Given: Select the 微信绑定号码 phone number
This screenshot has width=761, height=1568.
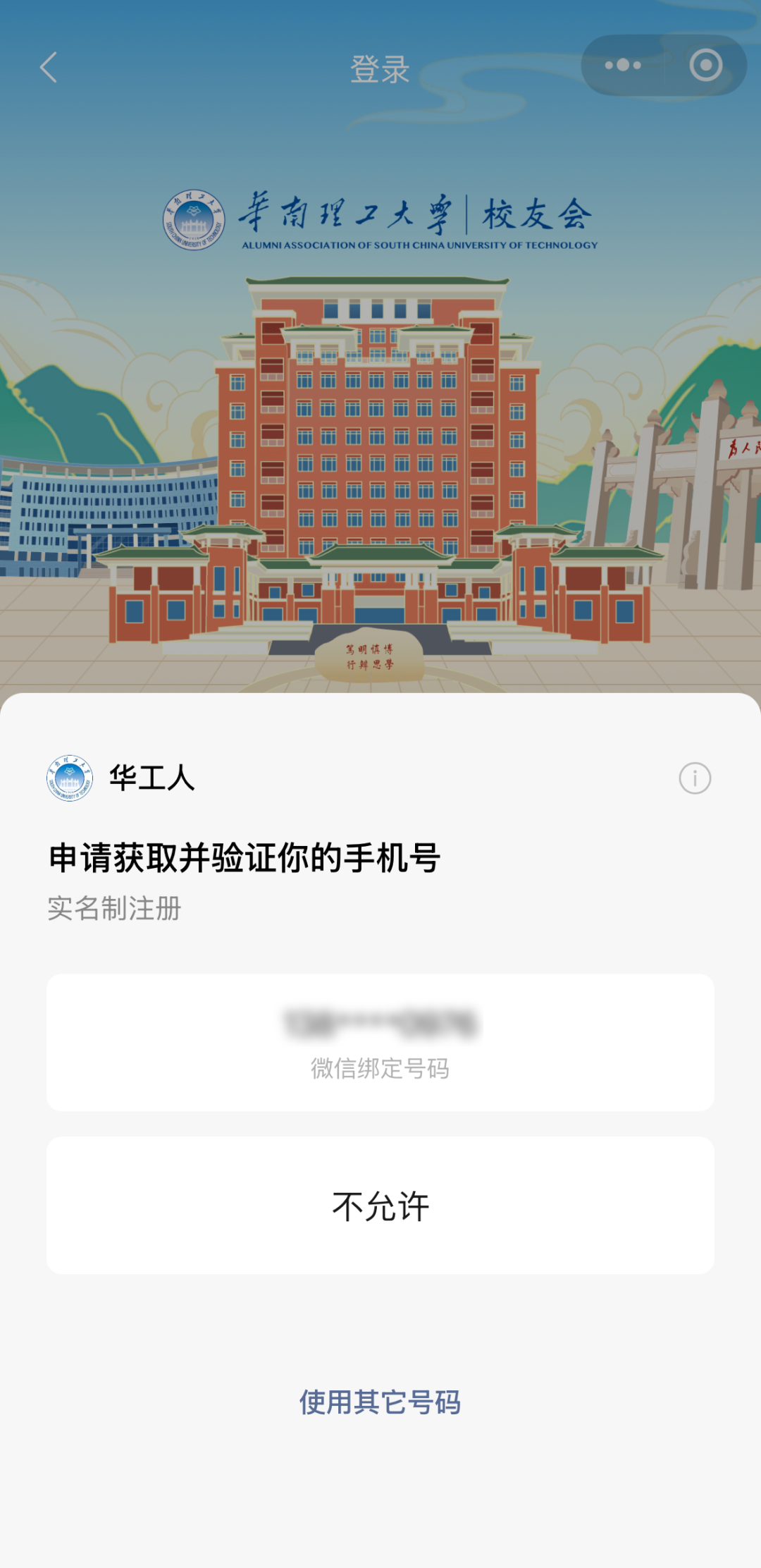Looking at the screenshot, I should (380, 1042).
